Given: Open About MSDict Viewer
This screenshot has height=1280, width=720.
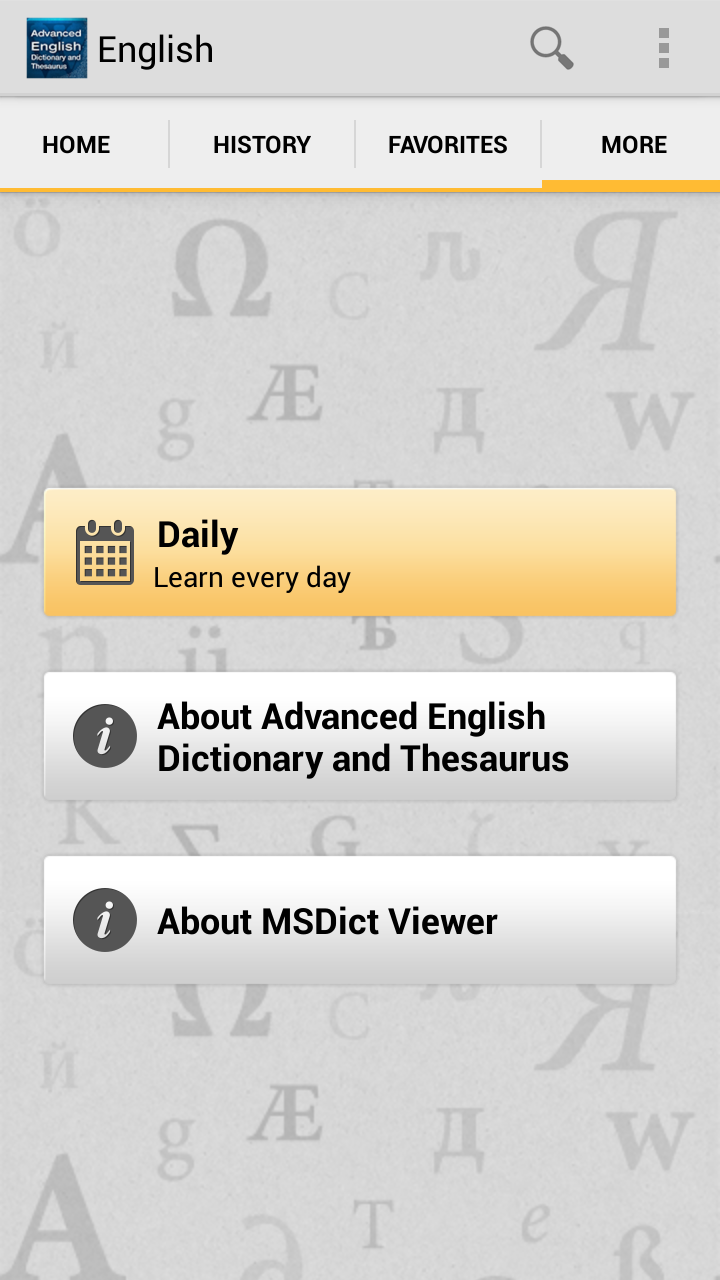Looking at the screenshot, I should (360, 919).
